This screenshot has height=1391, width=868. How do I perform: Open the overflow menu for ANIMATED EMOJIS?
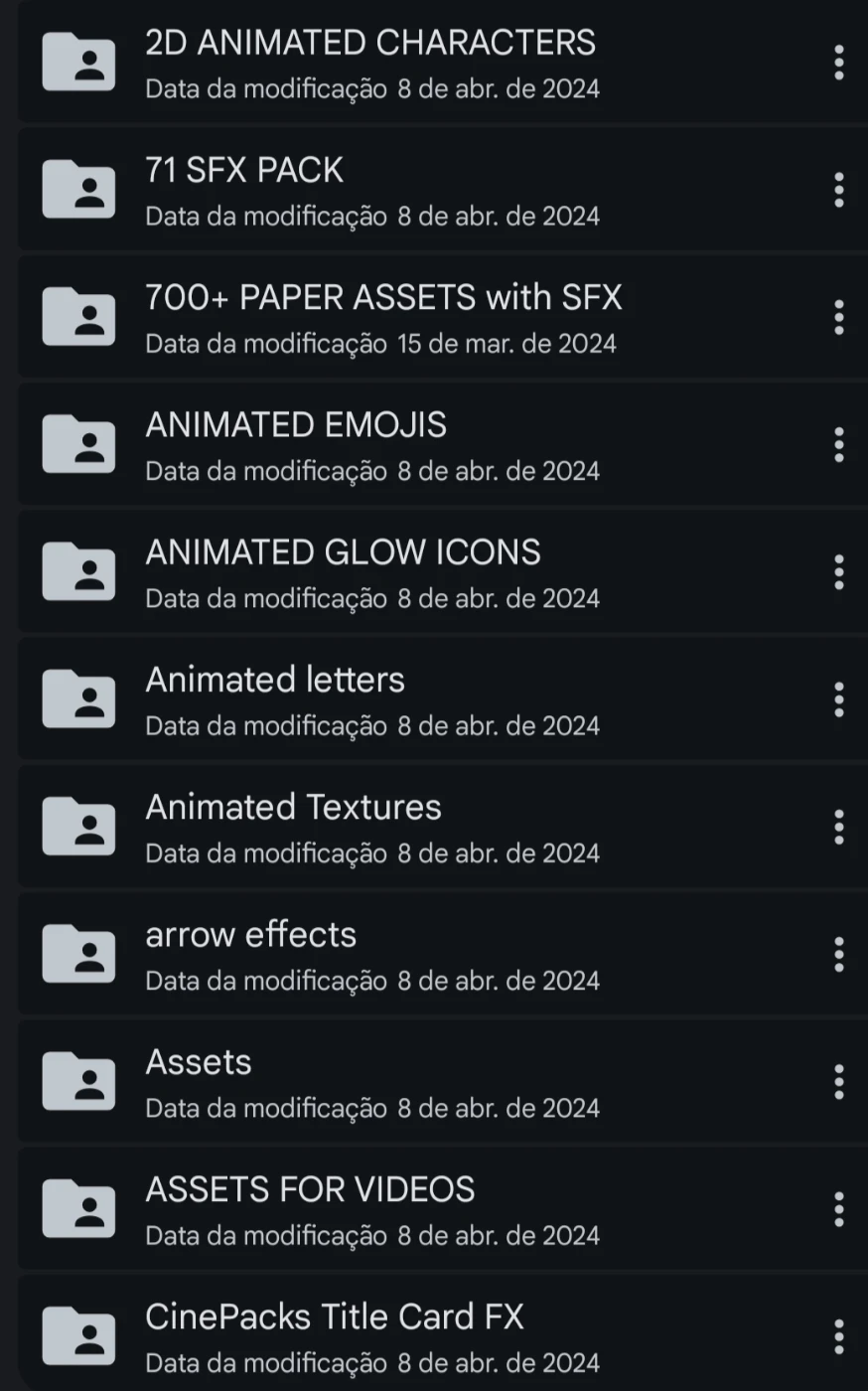point(839,444)
